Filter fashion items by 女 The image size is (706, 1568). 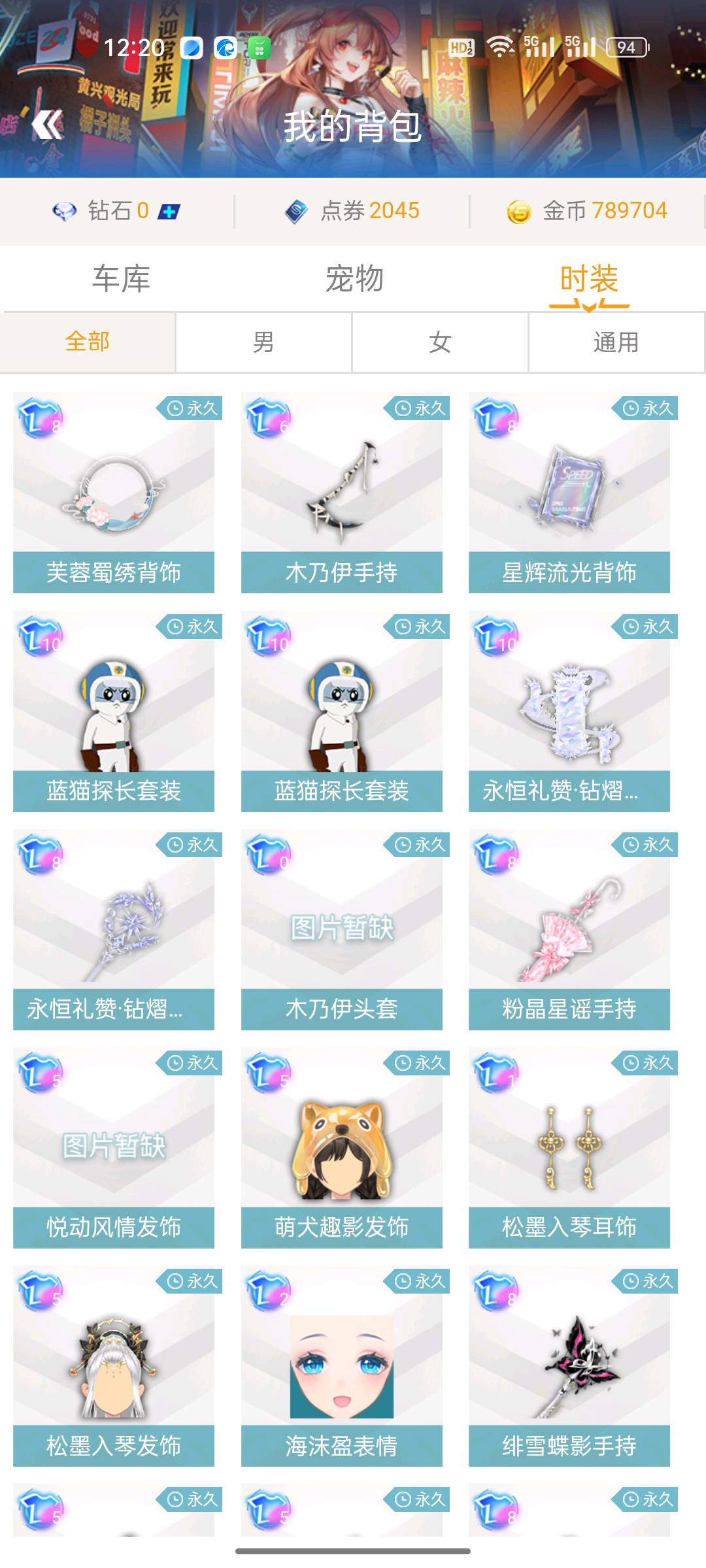point(440,342)
